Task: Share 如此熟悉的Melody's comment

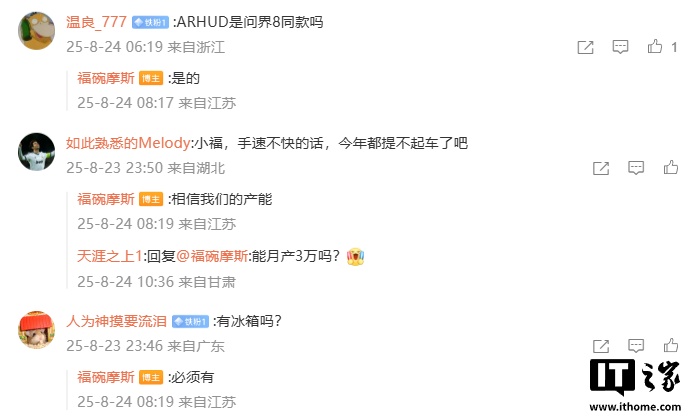Action: (601, 168)
